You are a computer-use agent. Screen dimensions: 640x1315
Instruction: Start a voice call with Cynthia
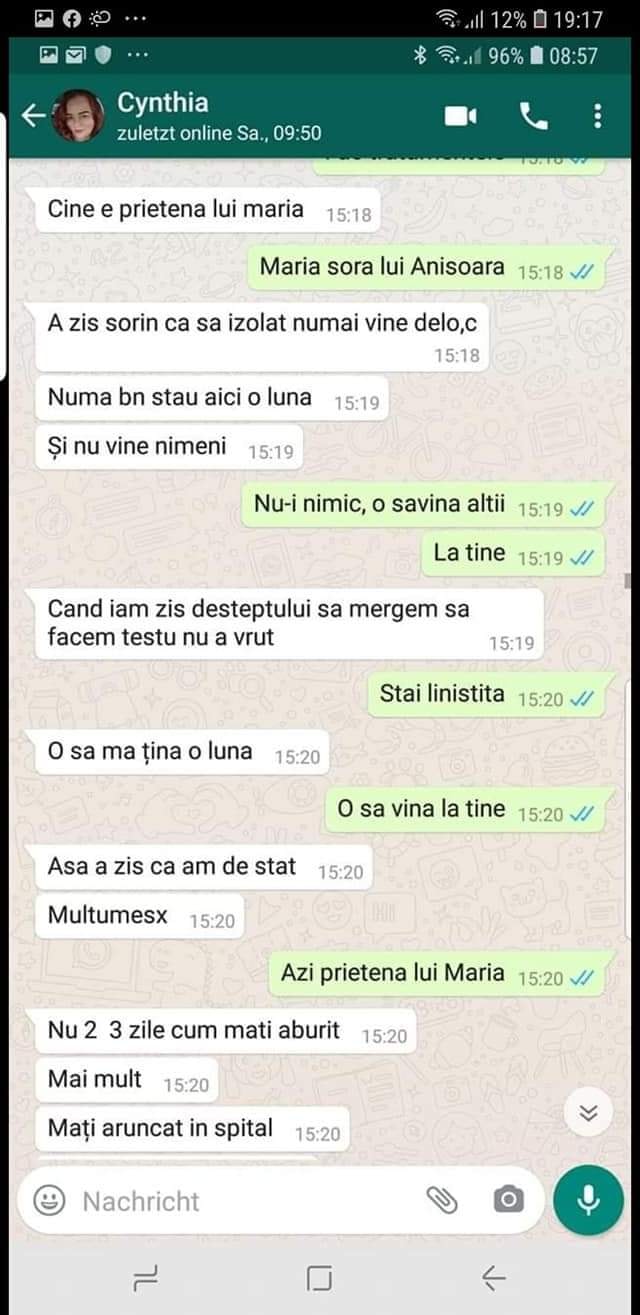coord(534,117)
